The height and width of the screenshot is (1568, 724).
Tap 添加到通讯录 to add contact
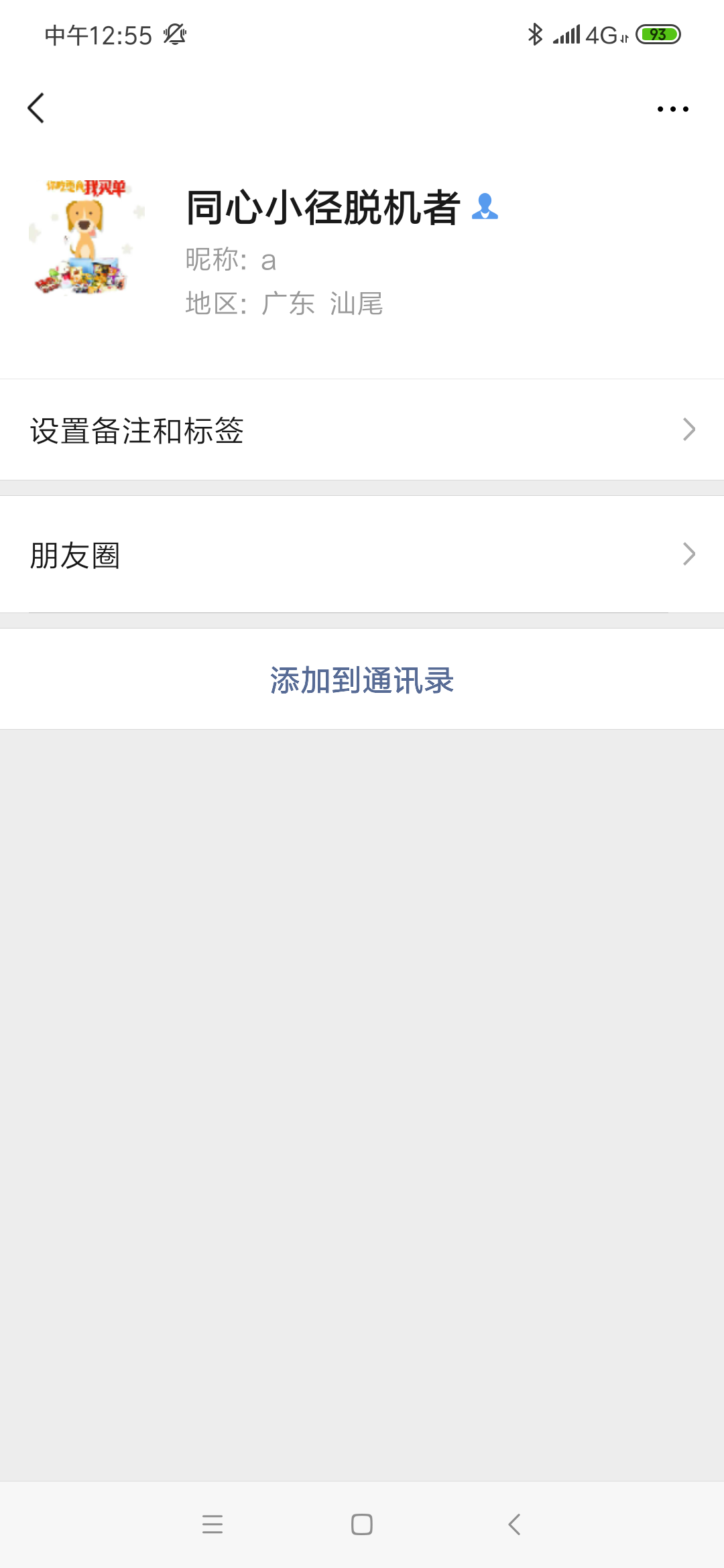pyautogui.click(x=362, y=679)
